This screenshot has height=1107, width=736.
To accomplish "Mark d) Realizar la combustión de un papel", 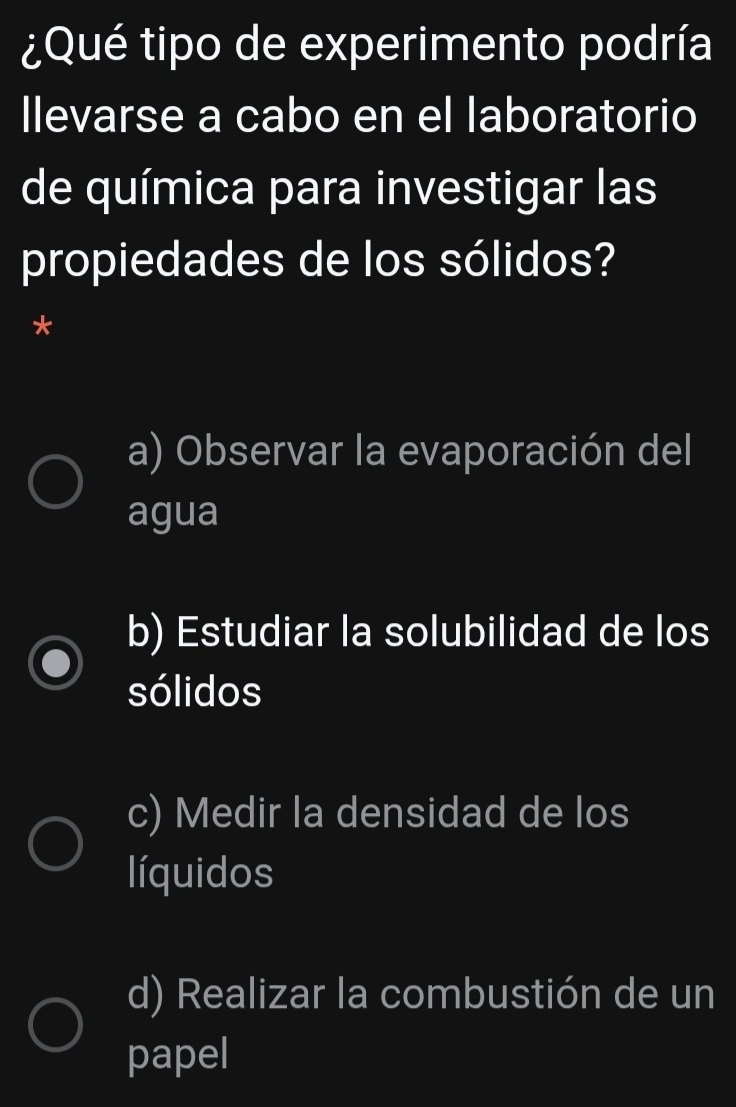I will [x=56, y=1023].
